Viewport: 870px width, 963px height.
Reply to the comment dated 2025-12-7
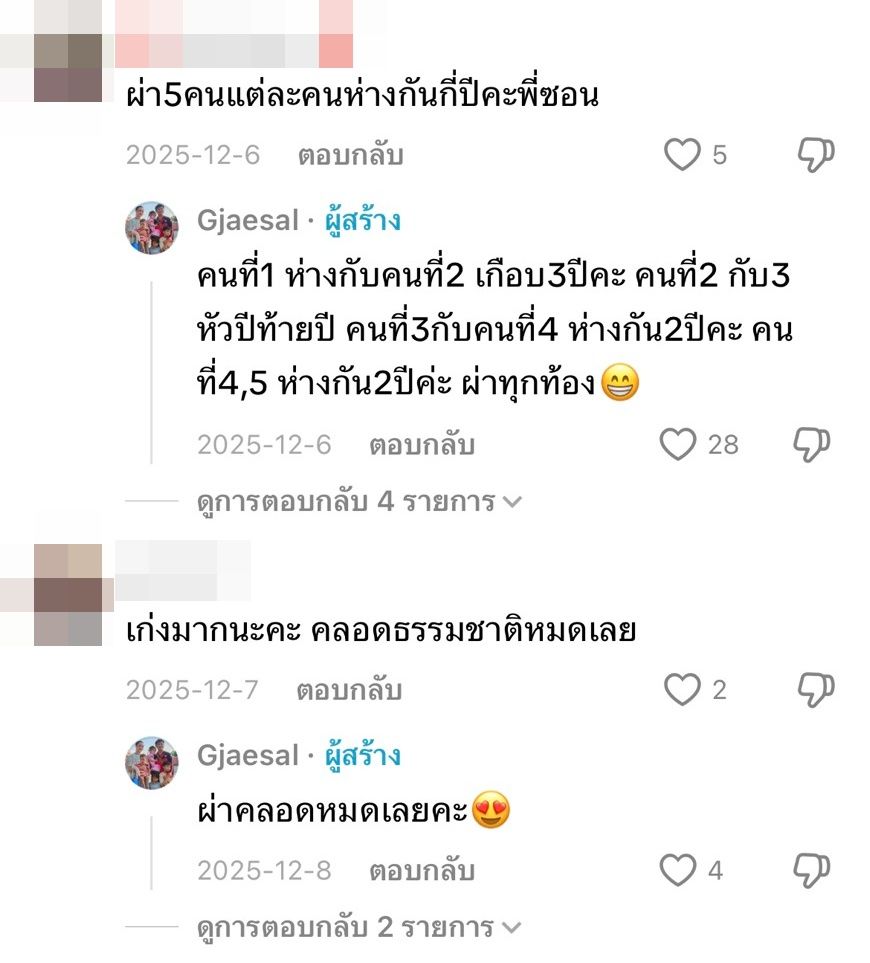350,691
